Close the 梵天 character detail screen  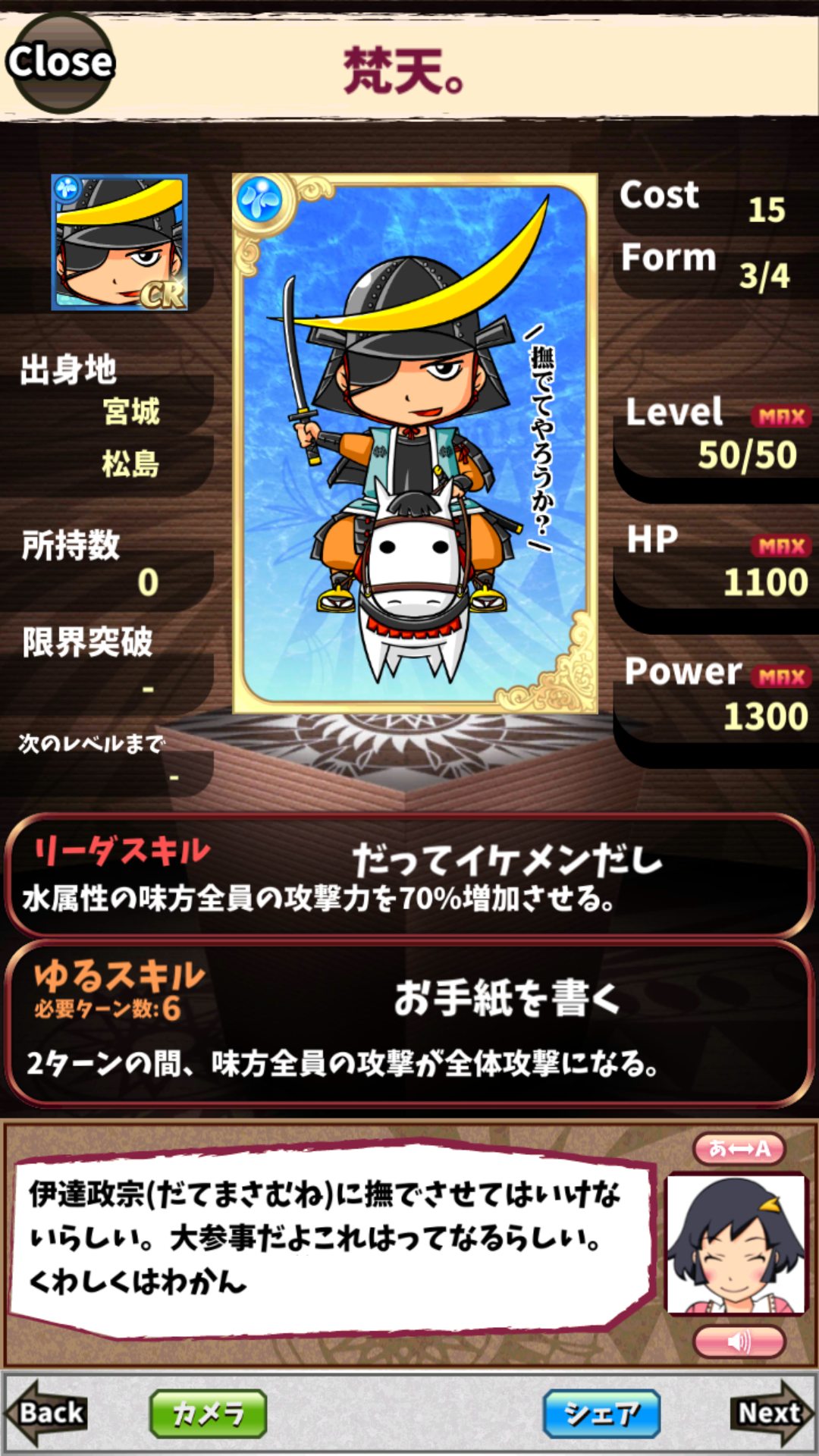pos(59,62)
